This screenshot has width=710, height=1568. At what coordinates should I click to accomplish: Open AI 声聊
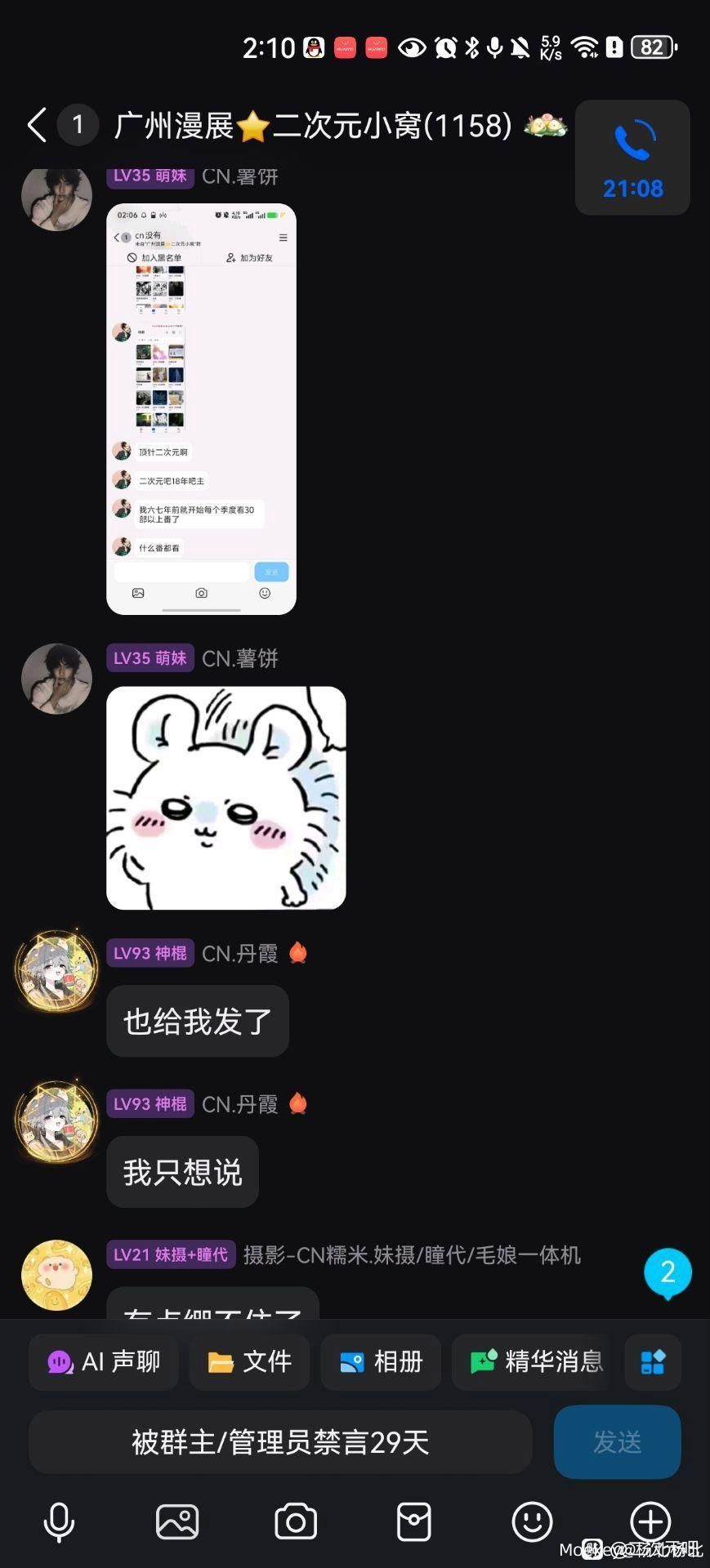pyautogui.click(x=104, y=1362)
